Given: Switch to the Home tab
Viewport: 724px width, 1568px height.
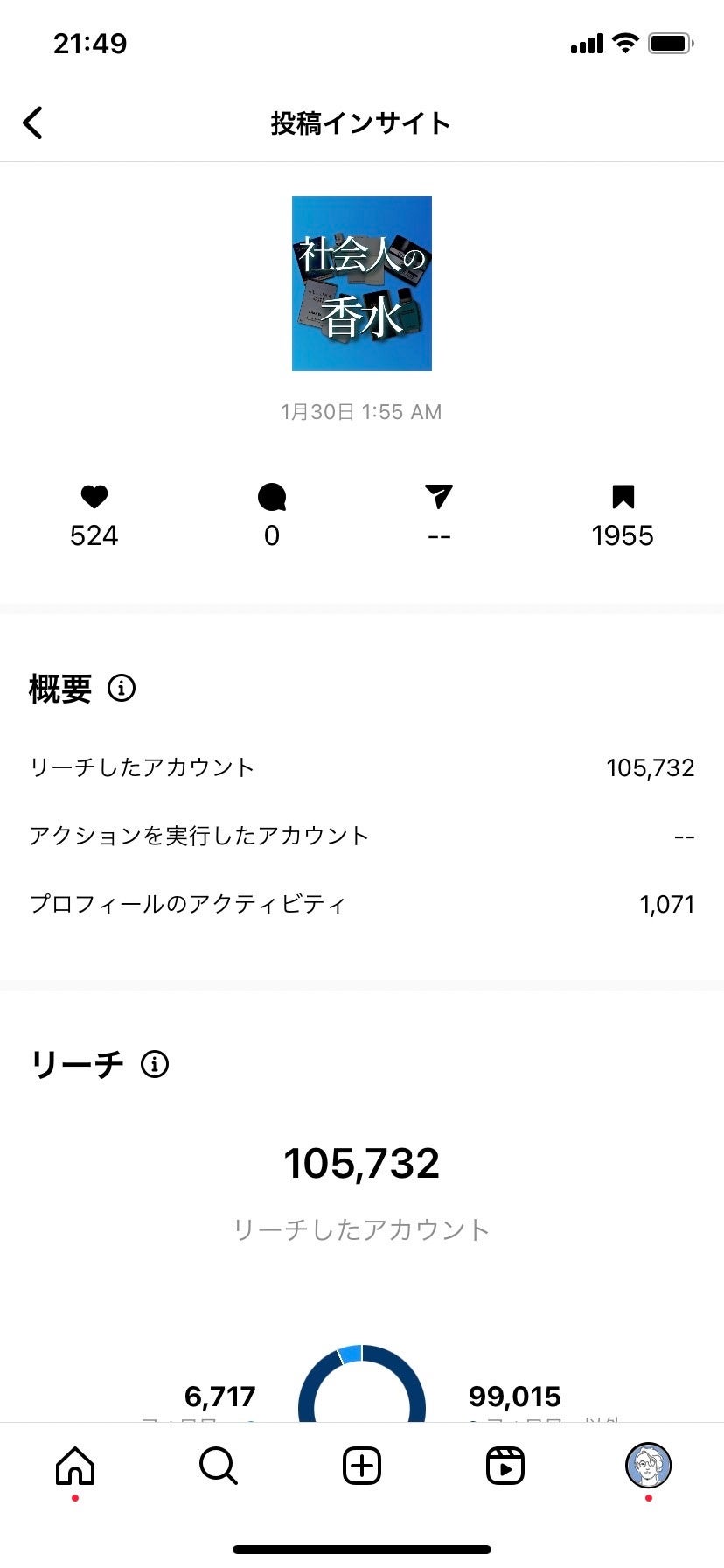Looking at the screenshot, I should (75, 1466).
